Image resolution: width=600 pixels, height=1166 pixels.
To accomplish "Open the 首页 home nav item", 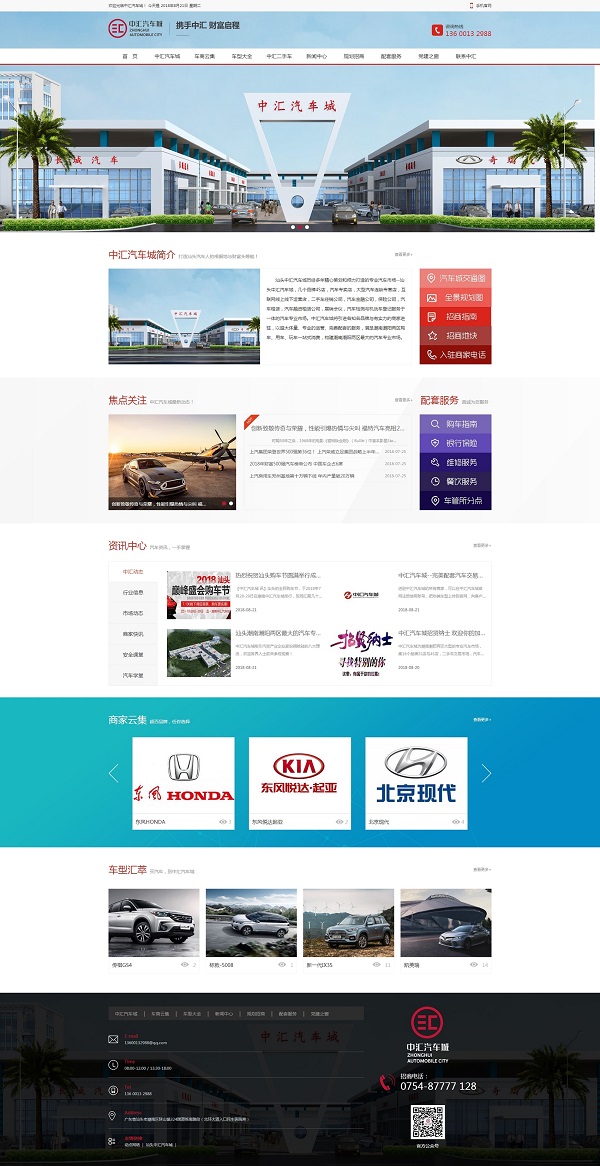I will 129,57.
